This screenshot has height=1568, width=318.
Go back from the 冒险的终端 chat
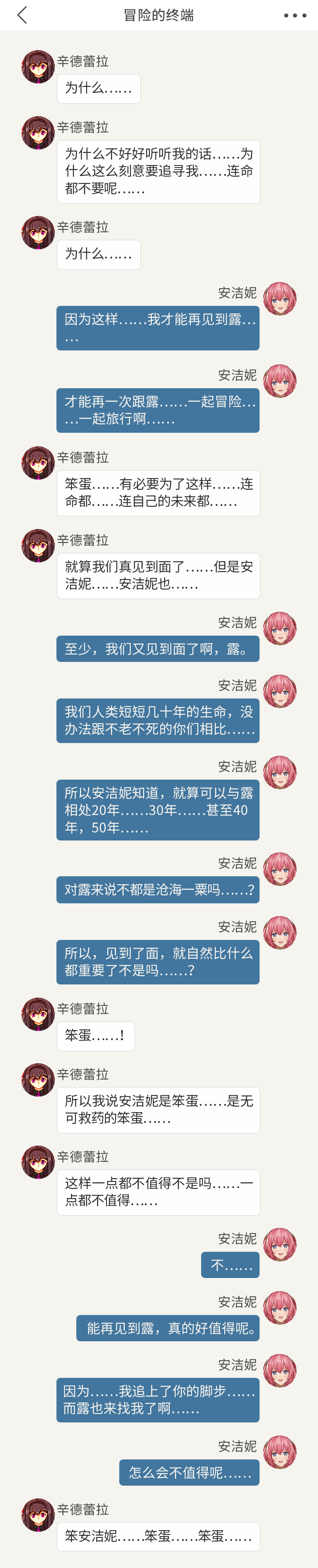coord(23,15)
